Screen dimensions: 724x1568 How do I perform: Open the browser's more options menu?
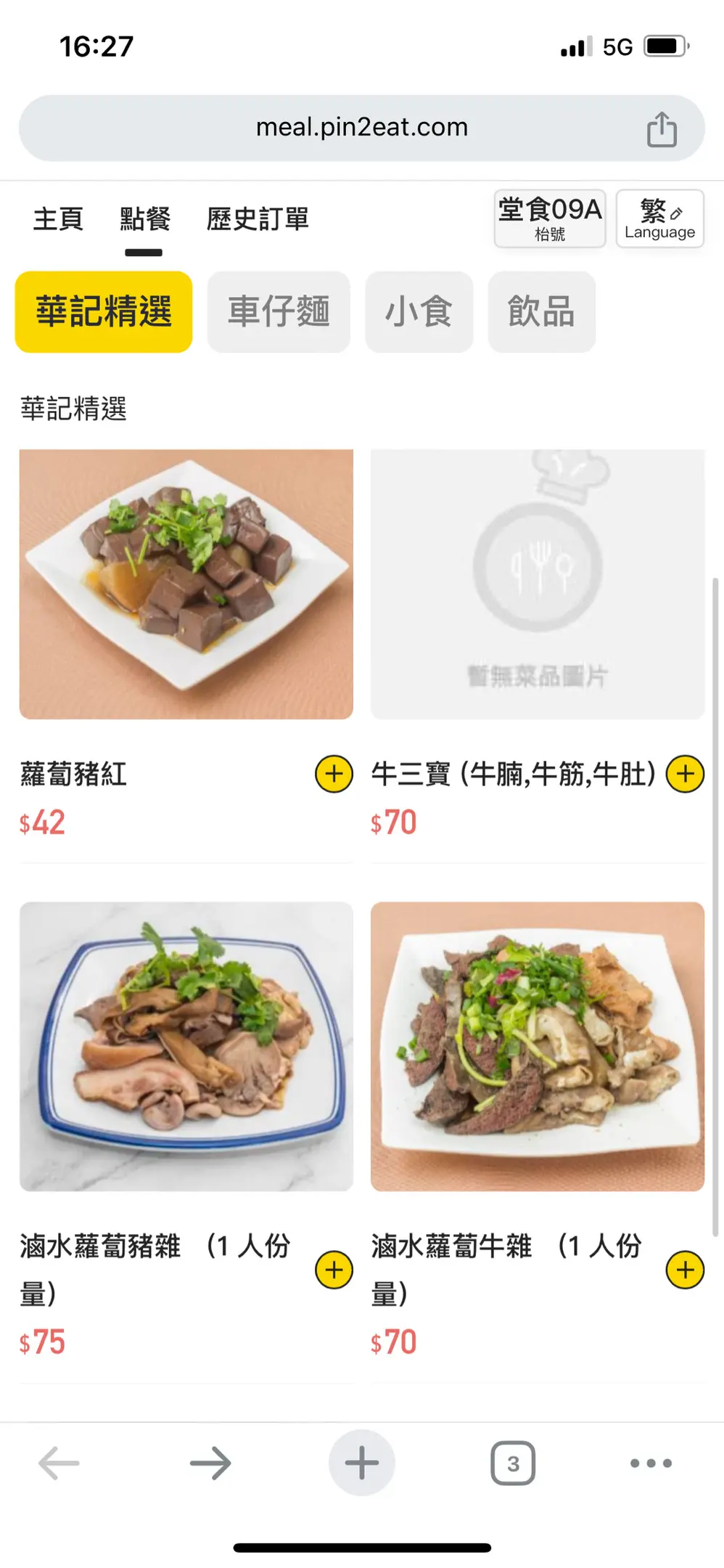click(651, 1463)
